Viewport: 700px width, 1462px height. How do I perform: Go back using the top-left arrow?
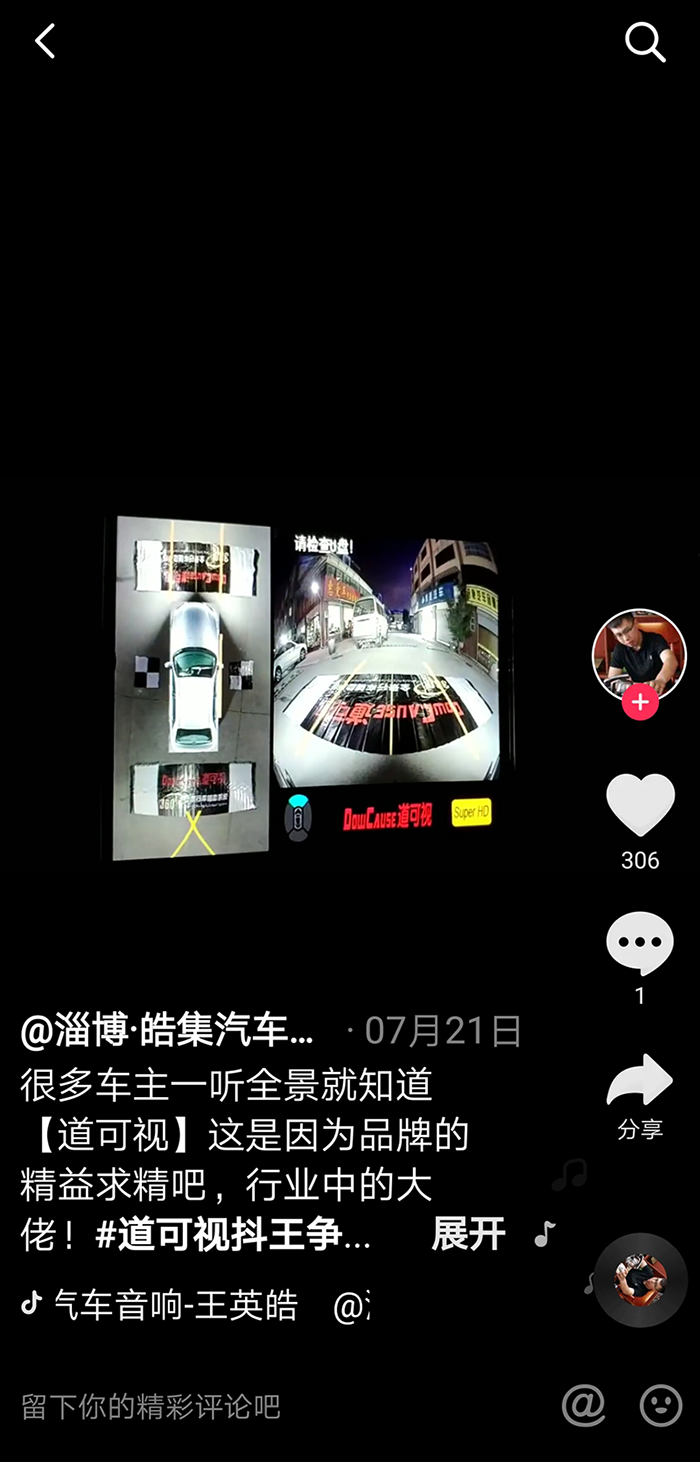coord(44,42)
